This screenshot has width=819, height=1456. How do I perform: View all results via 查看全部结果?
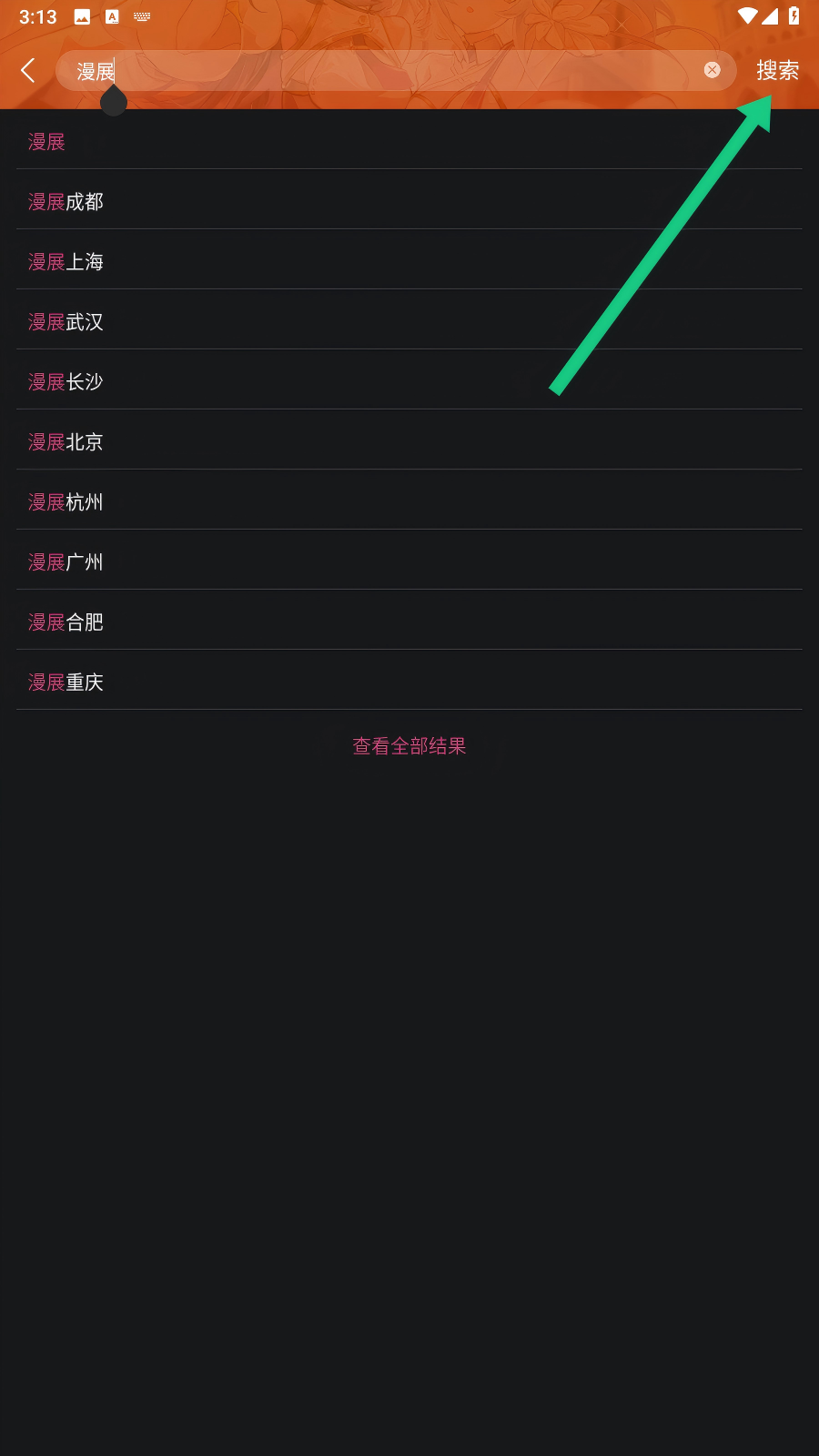coord(409,746)
